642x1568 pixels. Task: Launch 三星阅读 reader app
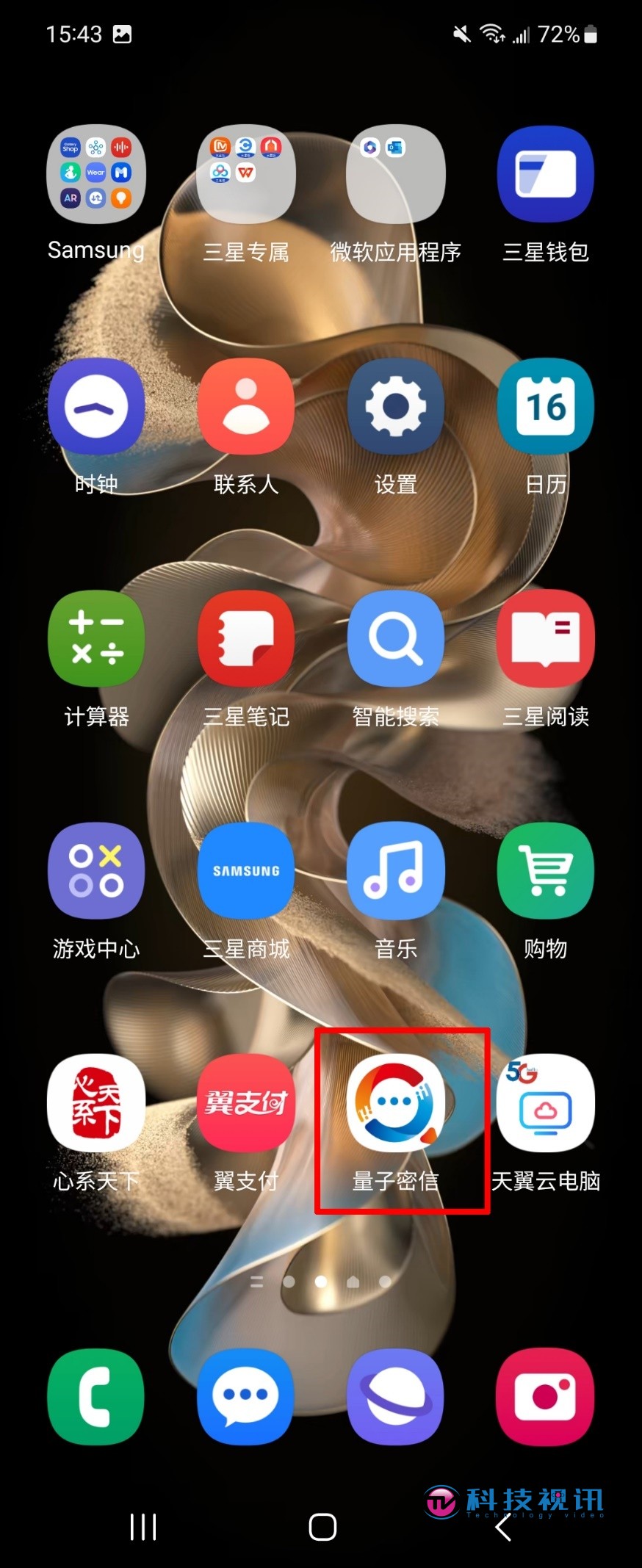(x=546, y=638)
